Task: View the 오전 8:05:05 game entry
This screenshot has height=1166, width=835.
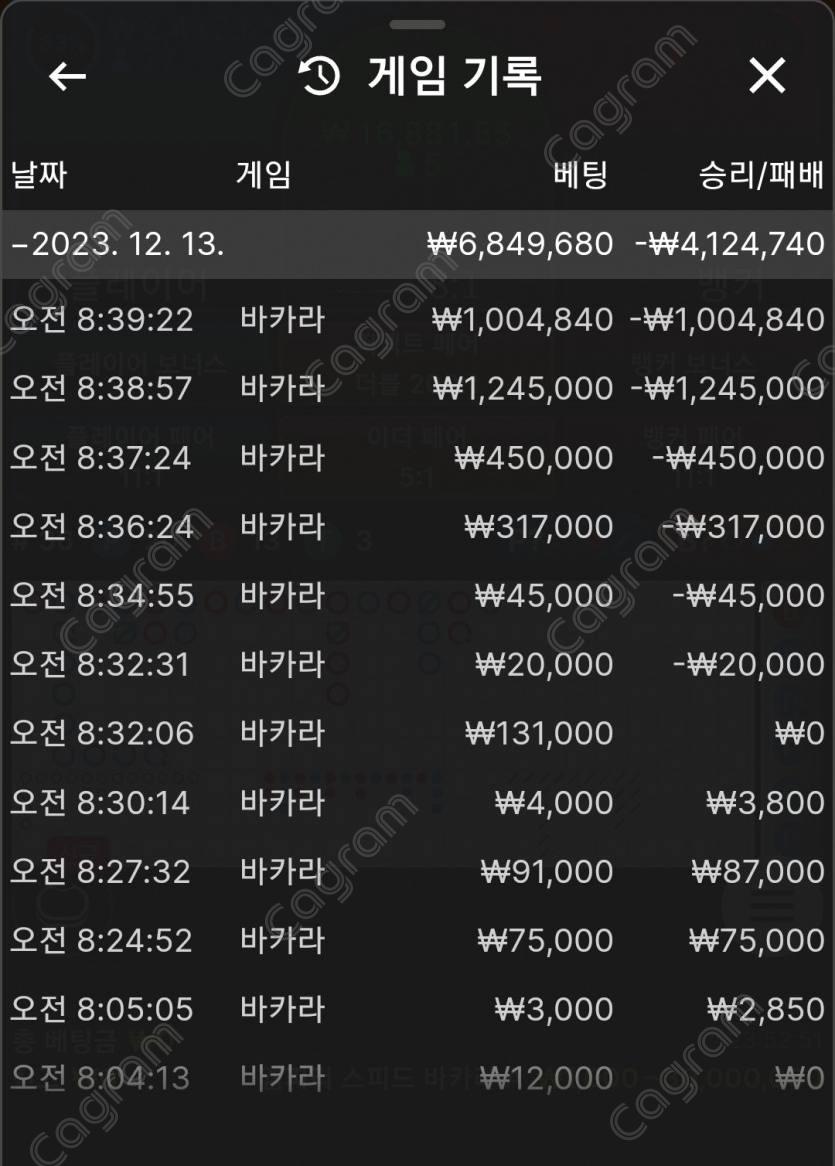Action: (417, 1009)
